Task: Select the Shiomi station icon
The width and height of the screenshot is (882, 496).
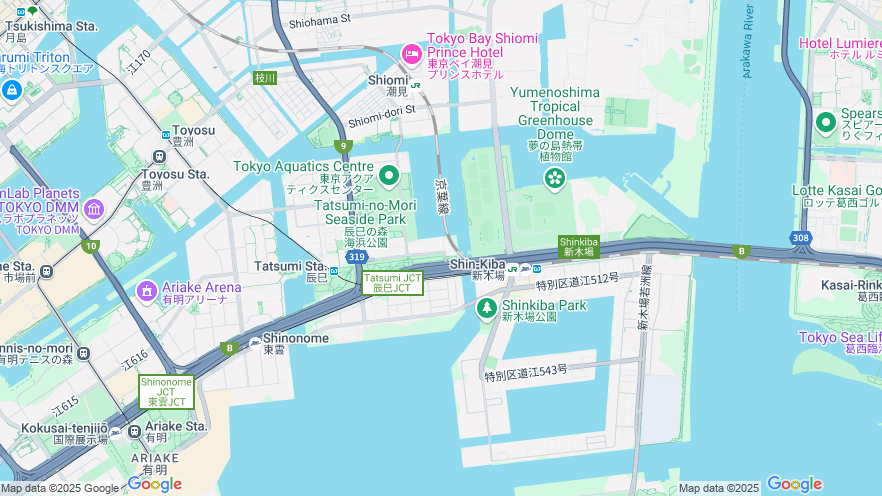Action: click(415, 85)
